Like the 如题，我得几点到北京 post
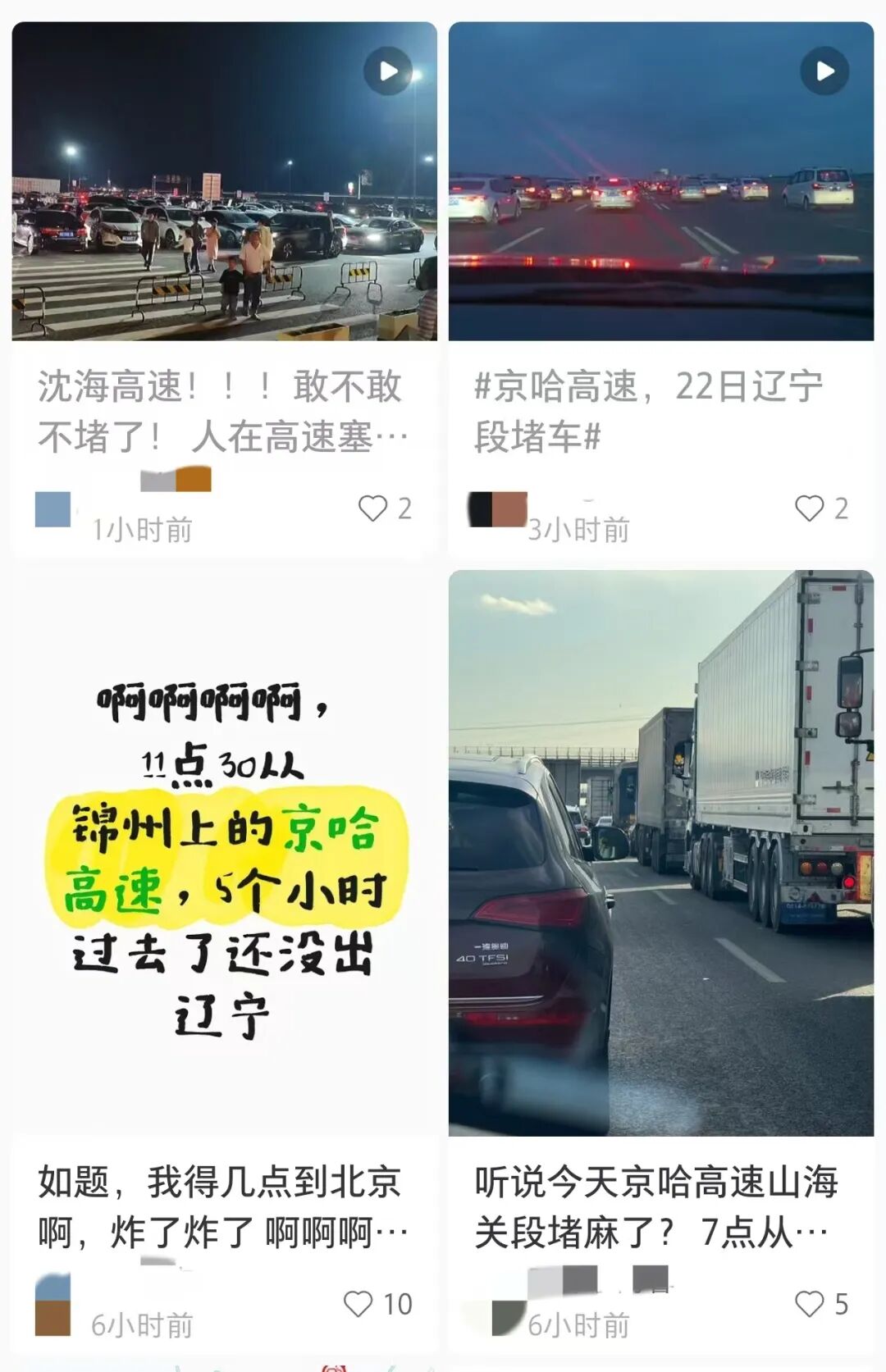Viewport: 886px width, 1372px height. coord(359,1304)
